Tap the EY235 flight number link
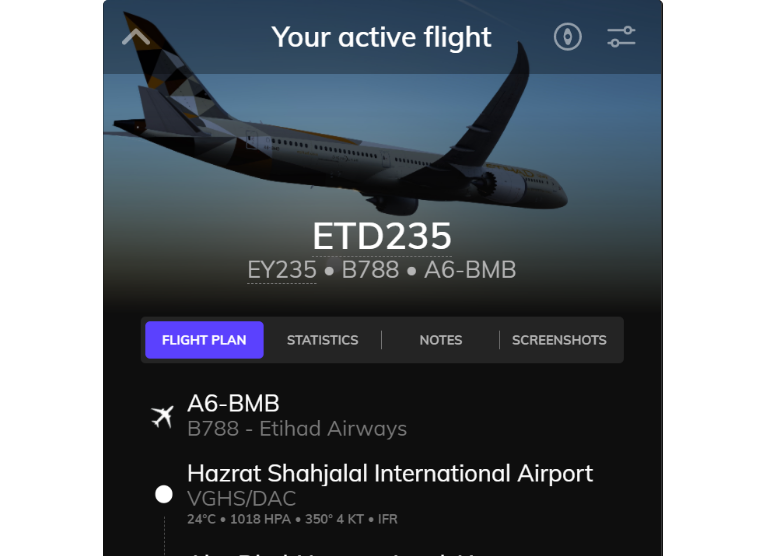The height and width of the screenshot is (556, 766). tap(281, 270)
